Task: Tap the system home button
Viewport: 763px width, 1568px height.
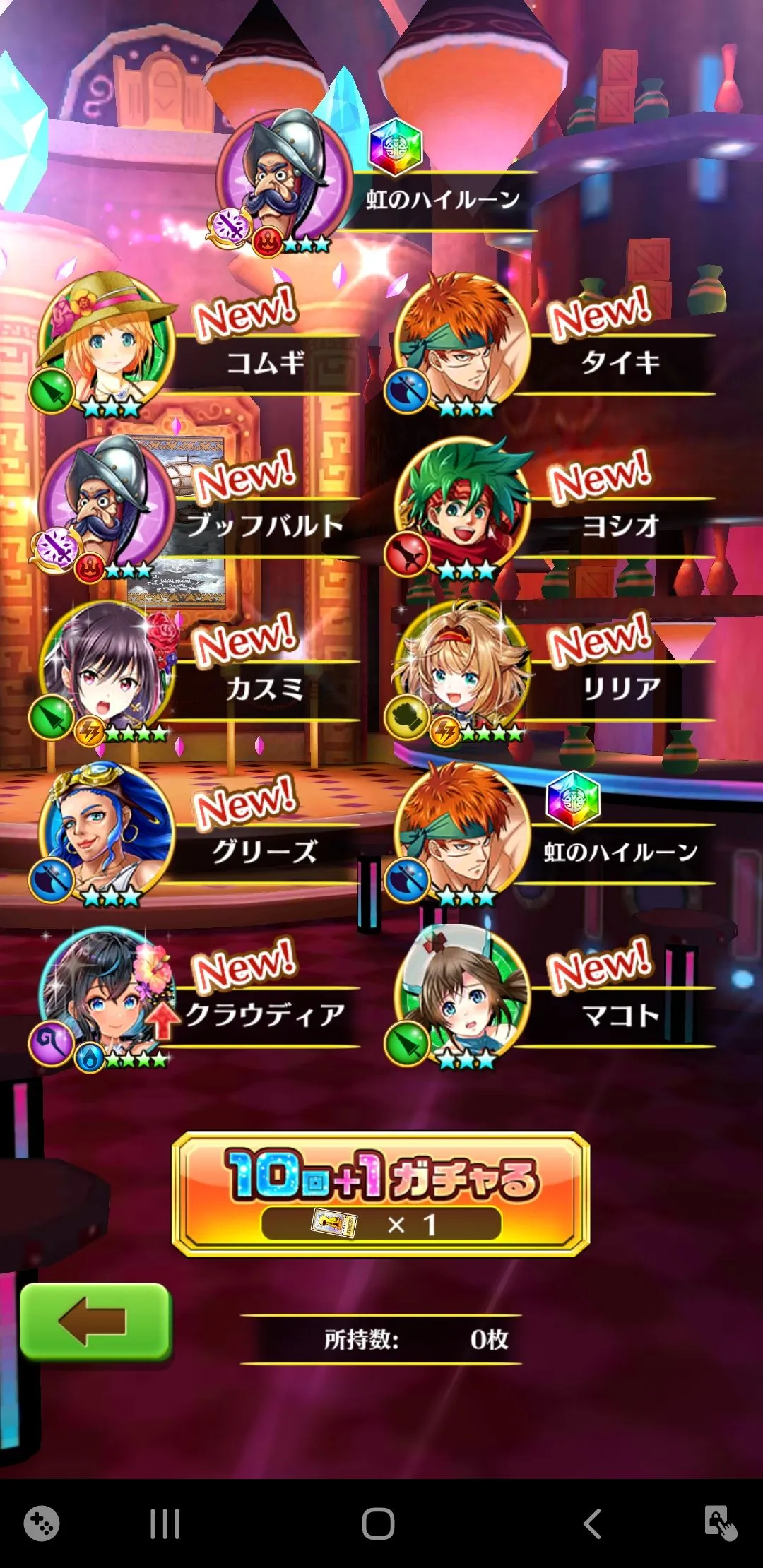Action: tap(378, 1524)
